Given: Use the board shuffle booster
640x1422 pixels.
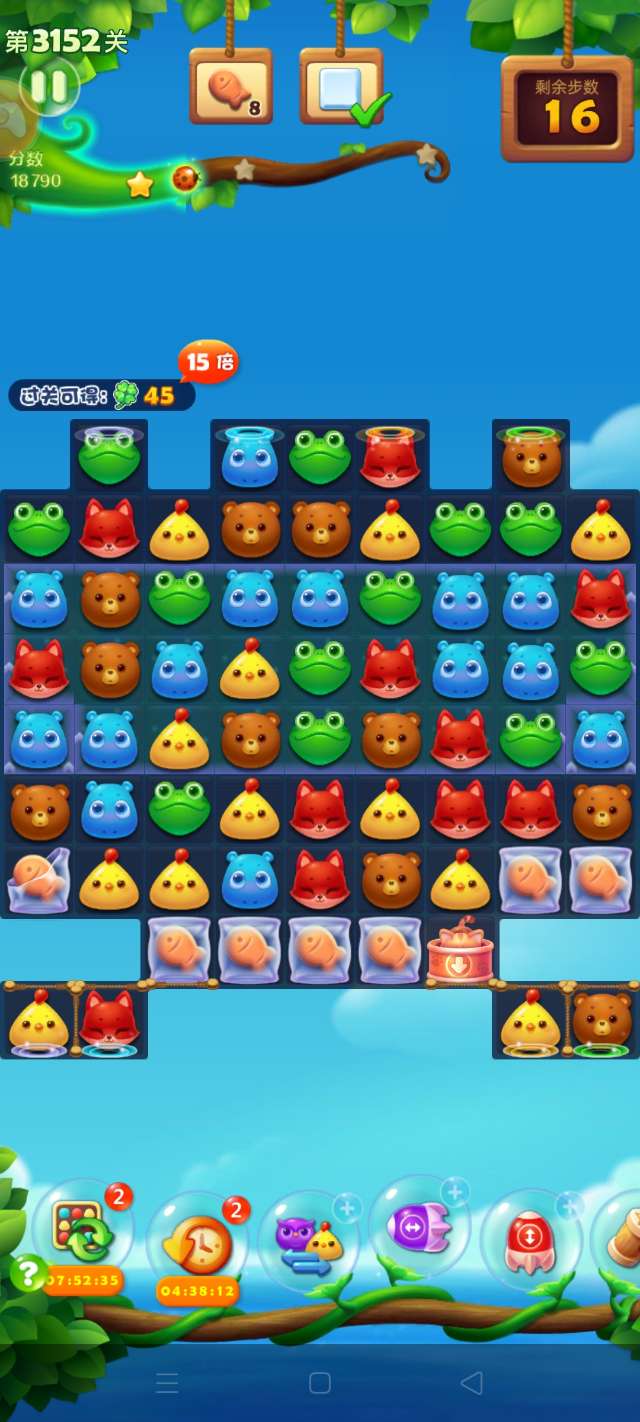Looking at the screenshot, I should pyautogui.click(x=82, y=1234).
